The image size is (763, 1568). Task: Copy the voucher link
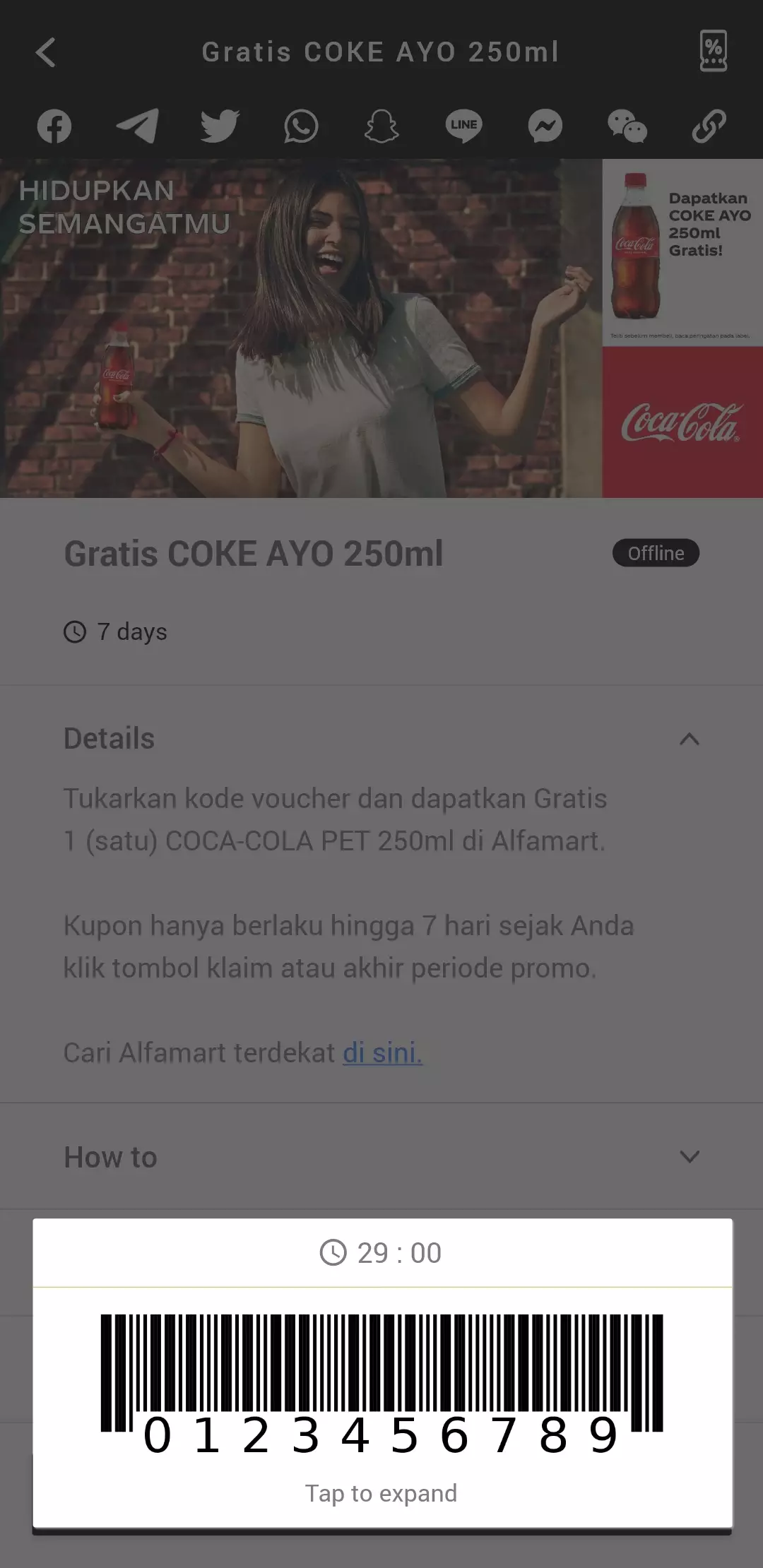(709, 126)
